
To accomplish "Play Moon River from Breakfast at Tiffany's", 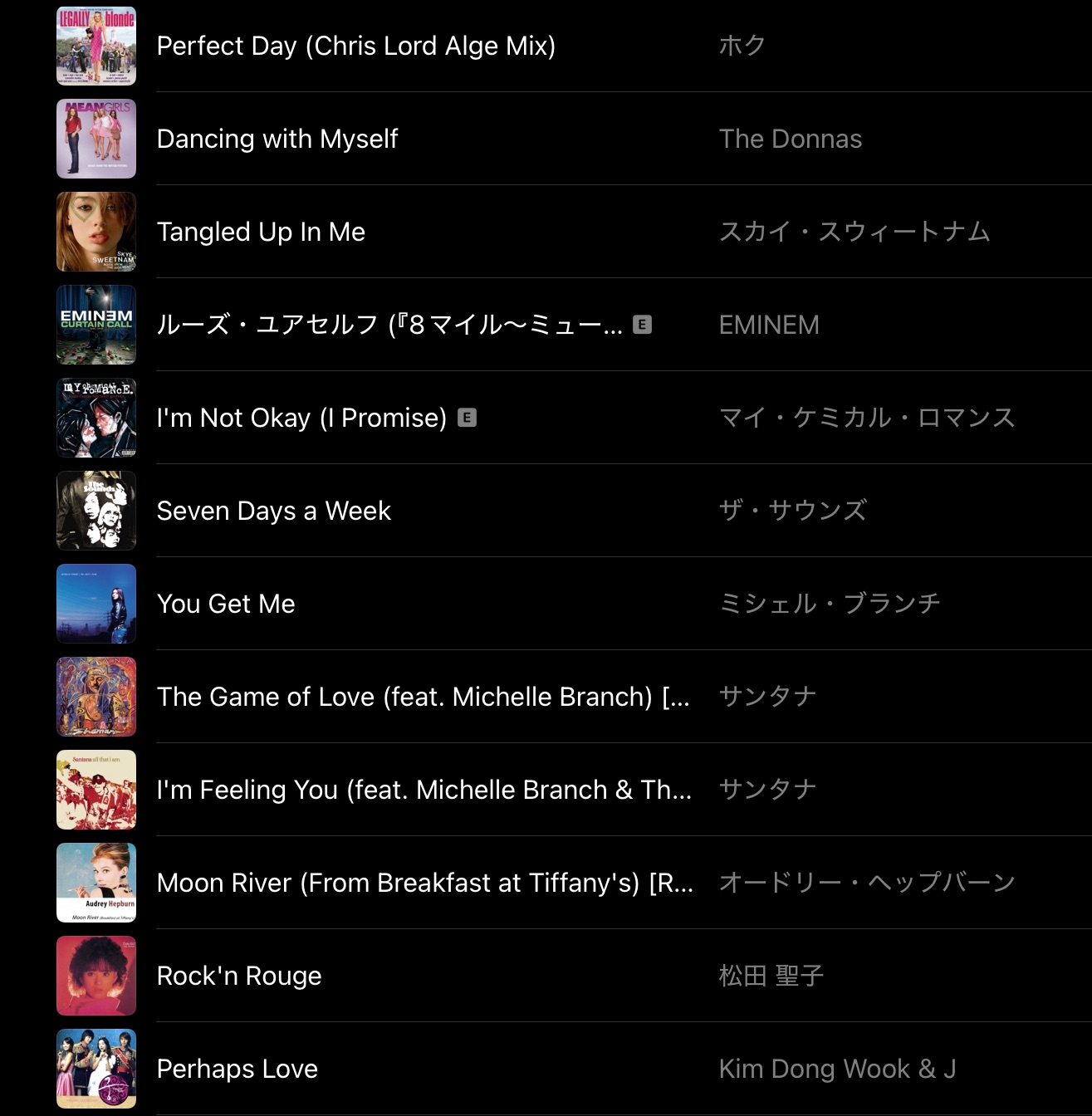I will pyautogui.click(x=424, y=883).
